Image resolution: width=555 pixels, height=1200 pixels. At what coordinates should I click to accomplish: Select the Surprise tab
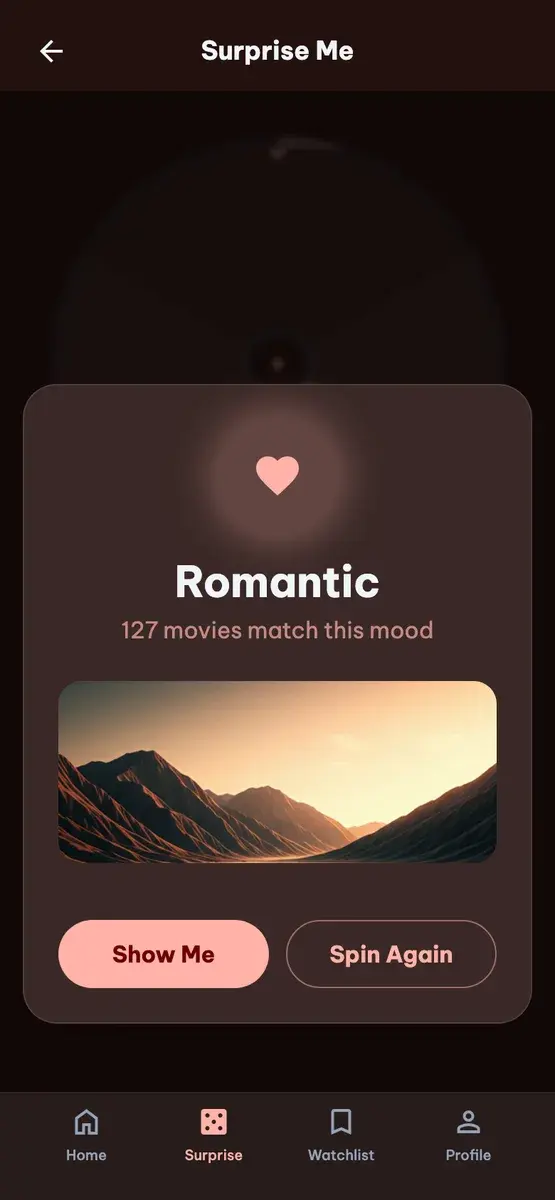coord(213,1135)
